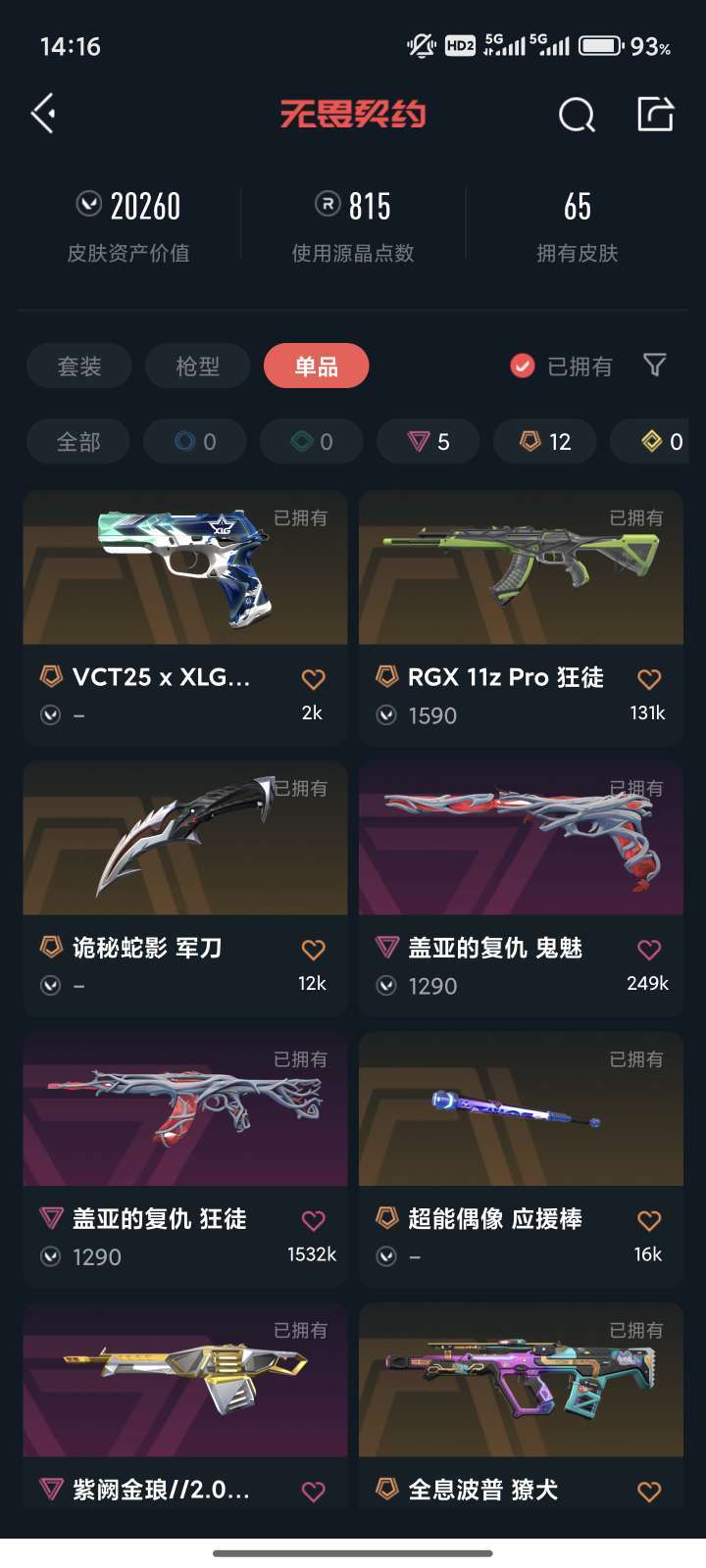The width and height of the screenshot is (706, 1568).
Task: Select the 单品 tab
Action: (316, 367)
